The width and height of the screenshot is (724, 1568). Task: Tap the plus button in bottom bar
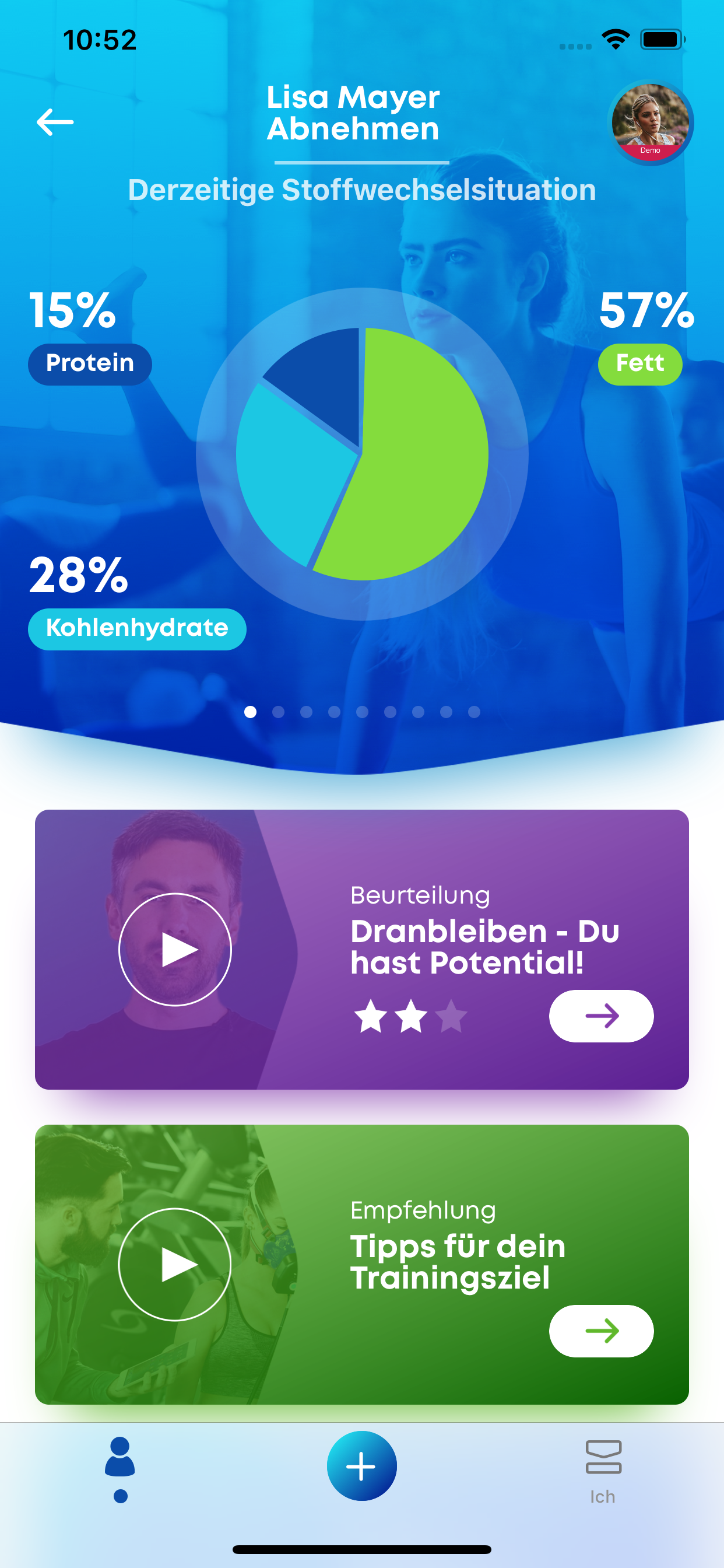(361, 1465)
